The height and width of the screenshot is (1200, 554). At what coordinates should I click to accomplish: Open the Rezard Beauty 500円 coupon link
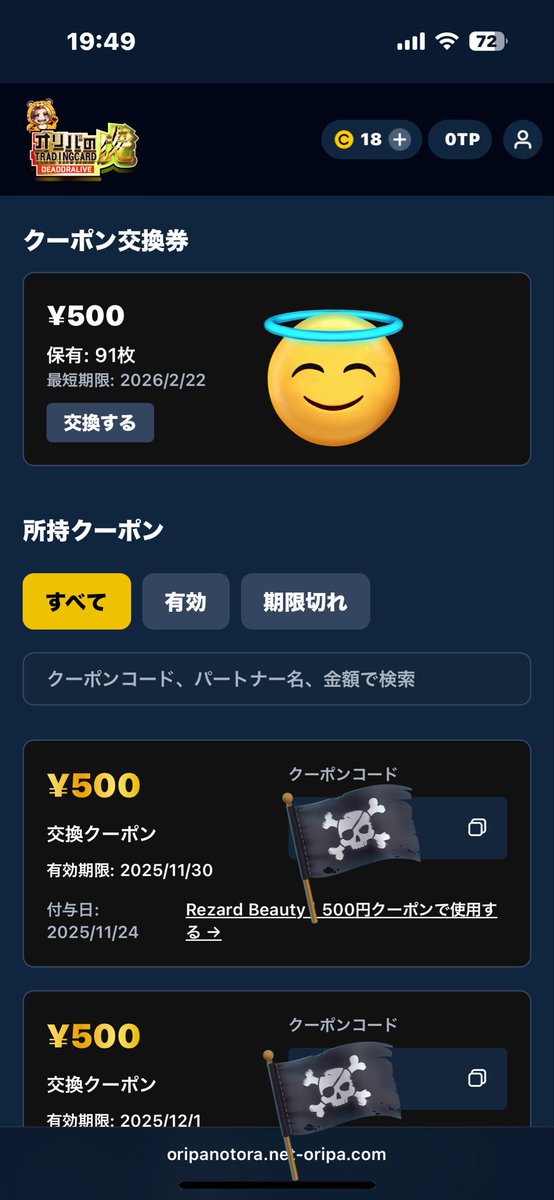point(341,921)
